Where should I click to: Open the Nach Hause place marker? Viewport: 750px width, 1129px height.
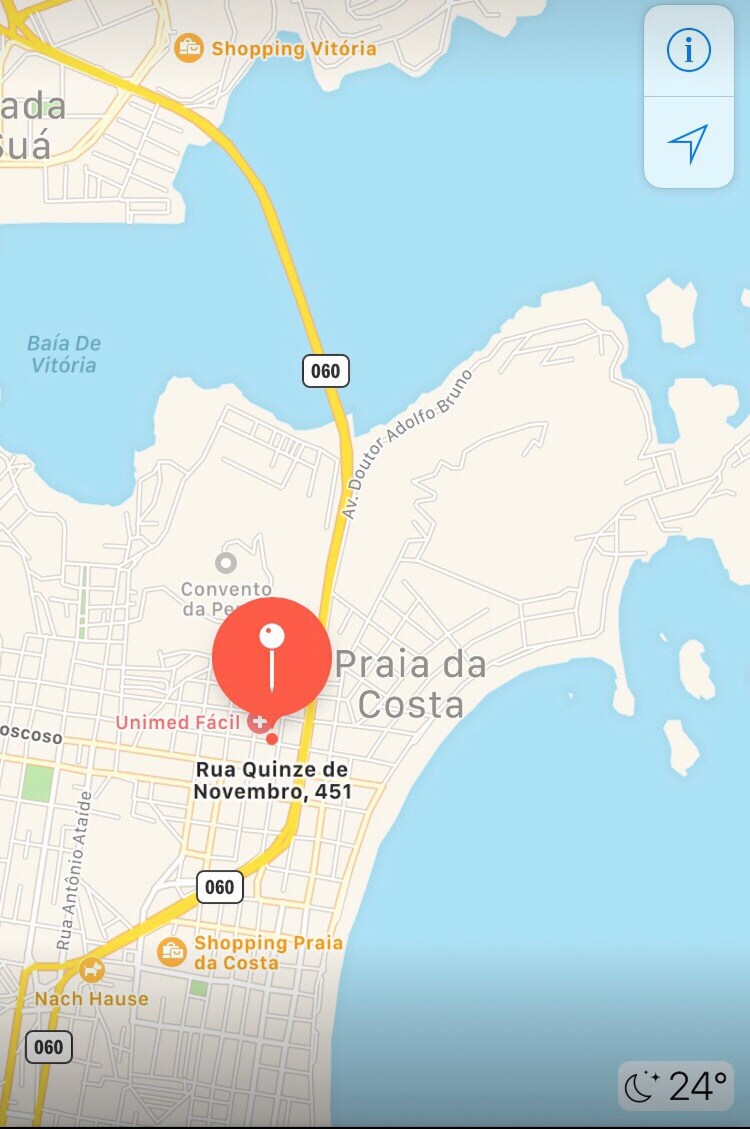[92, 969]
